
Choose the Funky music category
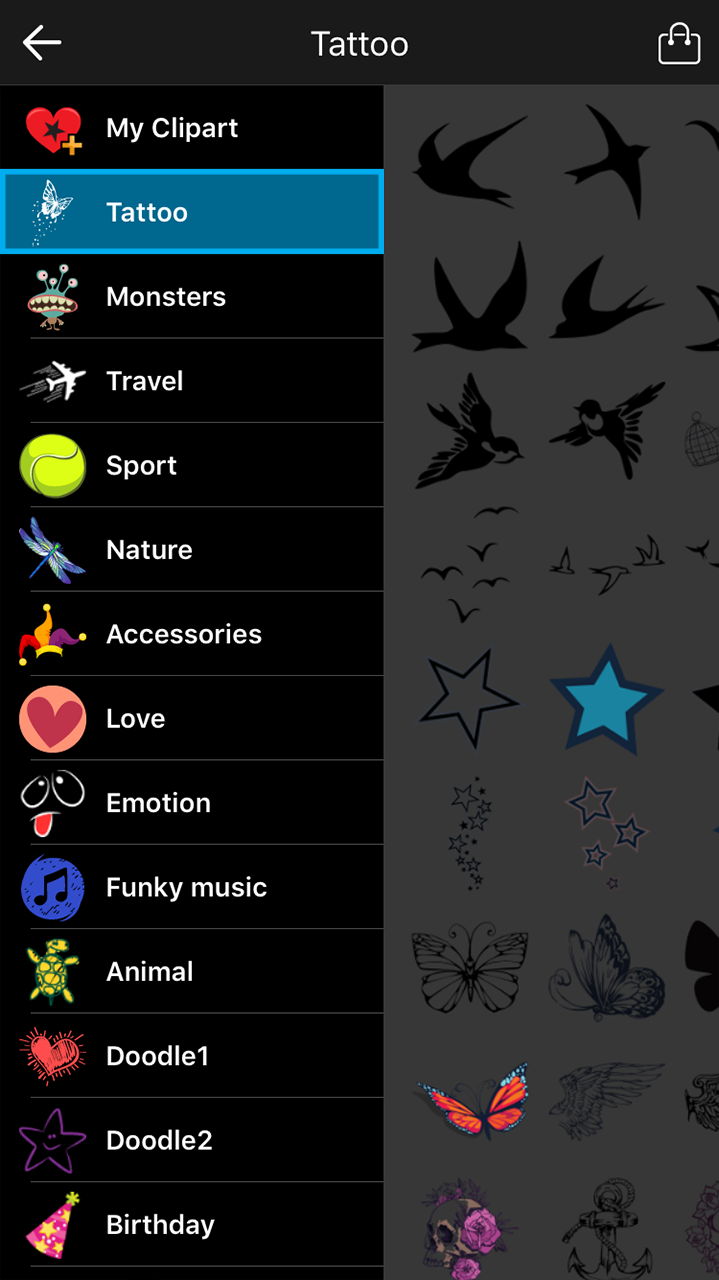[x=192, y=887]
